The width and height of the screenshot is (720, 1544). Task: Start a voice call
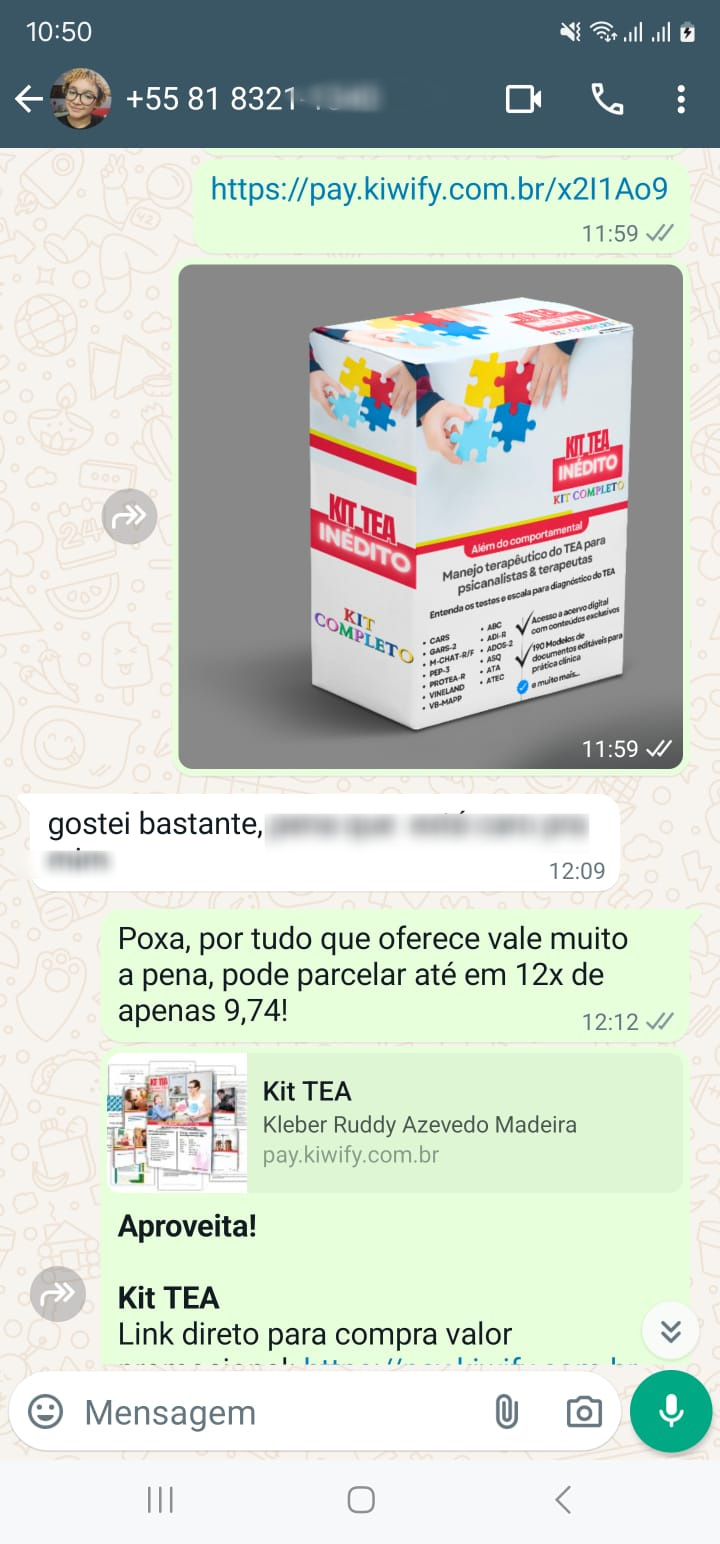pos(607,99)
